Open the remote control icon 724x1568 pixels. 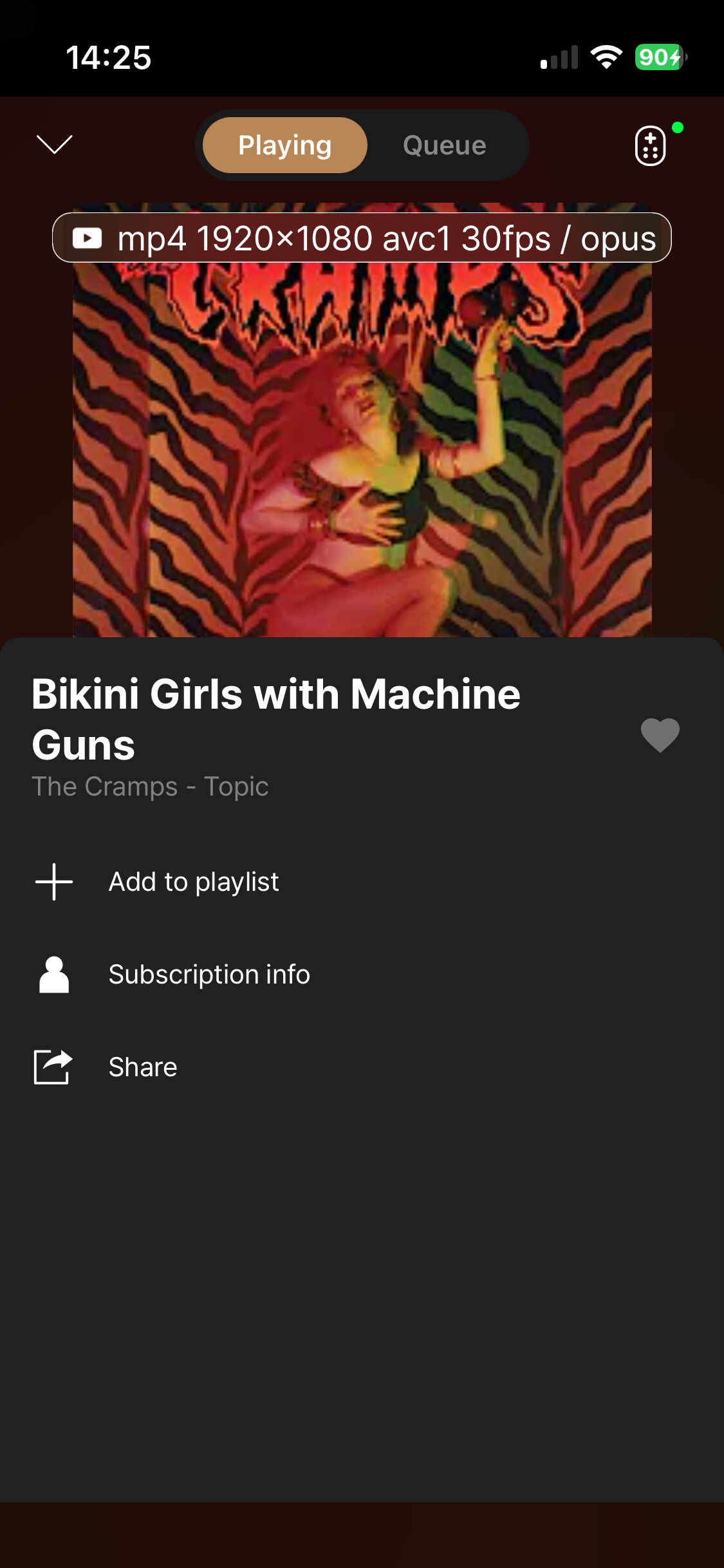click(651, 145)
